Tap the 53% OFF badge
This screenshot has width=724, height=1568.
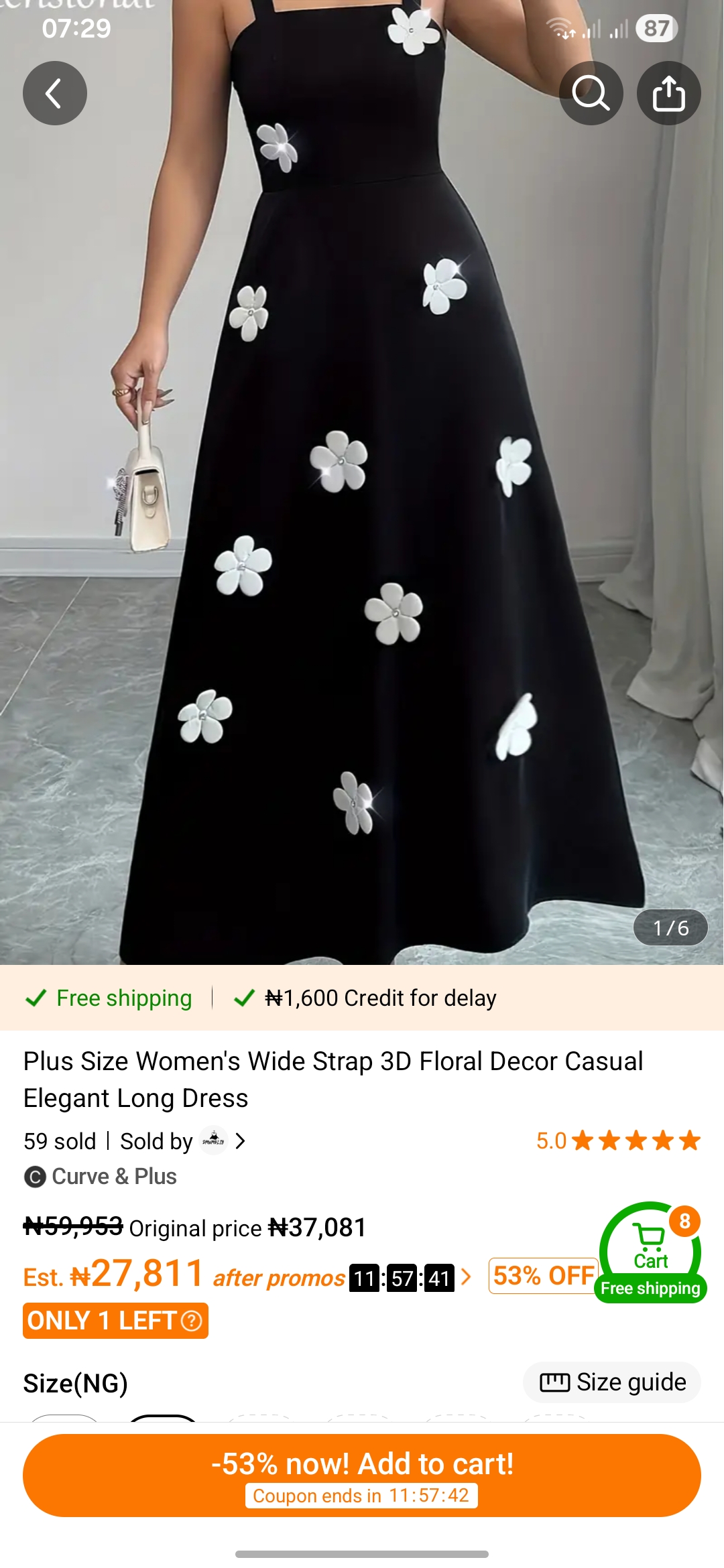tap(543, 1275)
